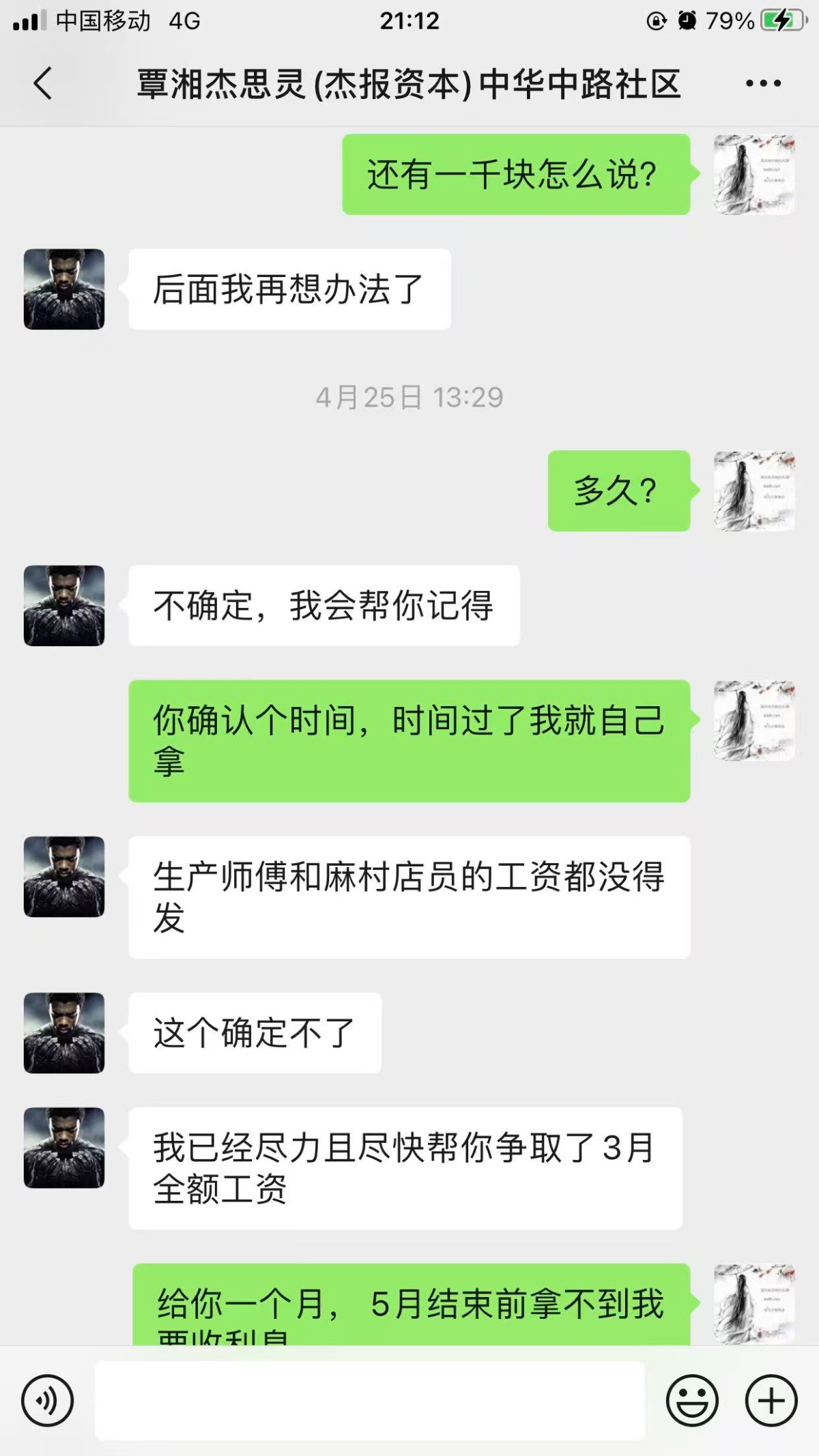819x1456 pixels.
Task: Open my avatar beside 还有一千块怎么说?
Action: [754, 175]
